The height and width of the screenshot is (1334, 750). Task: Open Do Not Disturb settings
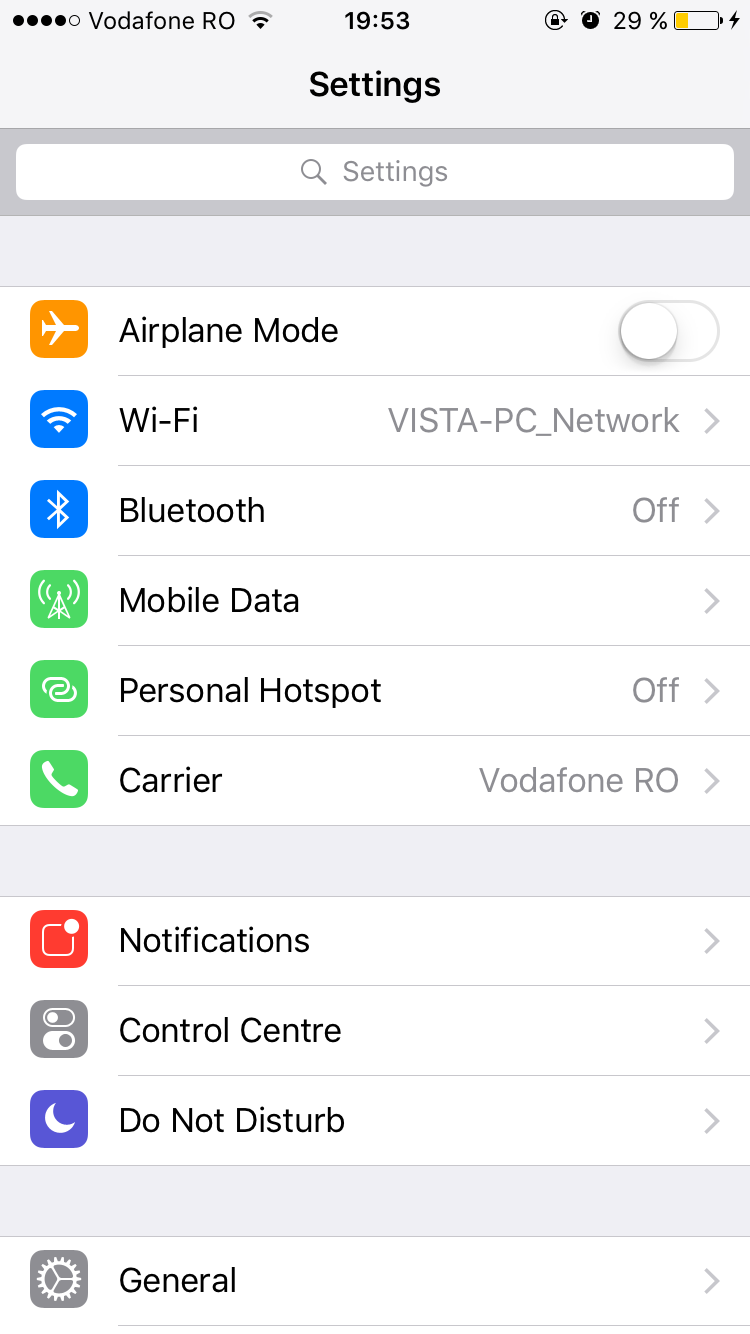click(x=375, y=1121)
